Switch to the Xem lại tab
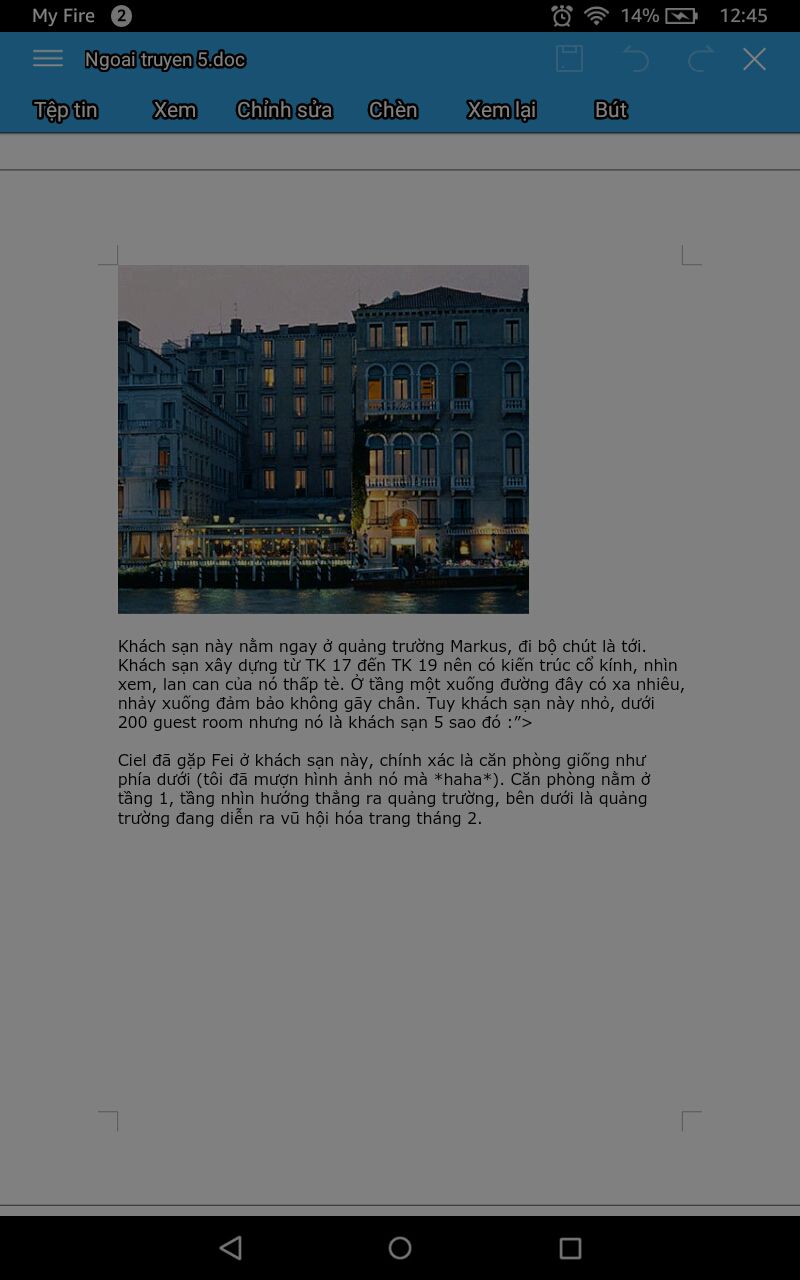The height and width of the screenshot is (1280, 800). point(501,110)
